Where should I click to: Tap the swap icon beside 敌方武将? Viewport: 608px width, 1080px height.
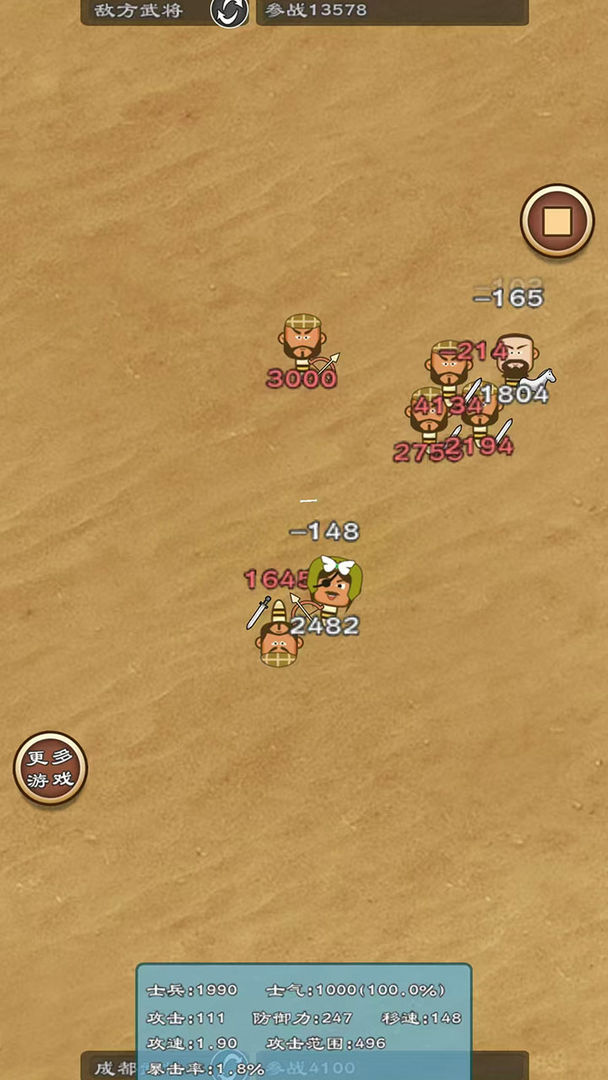coord(230,12)
